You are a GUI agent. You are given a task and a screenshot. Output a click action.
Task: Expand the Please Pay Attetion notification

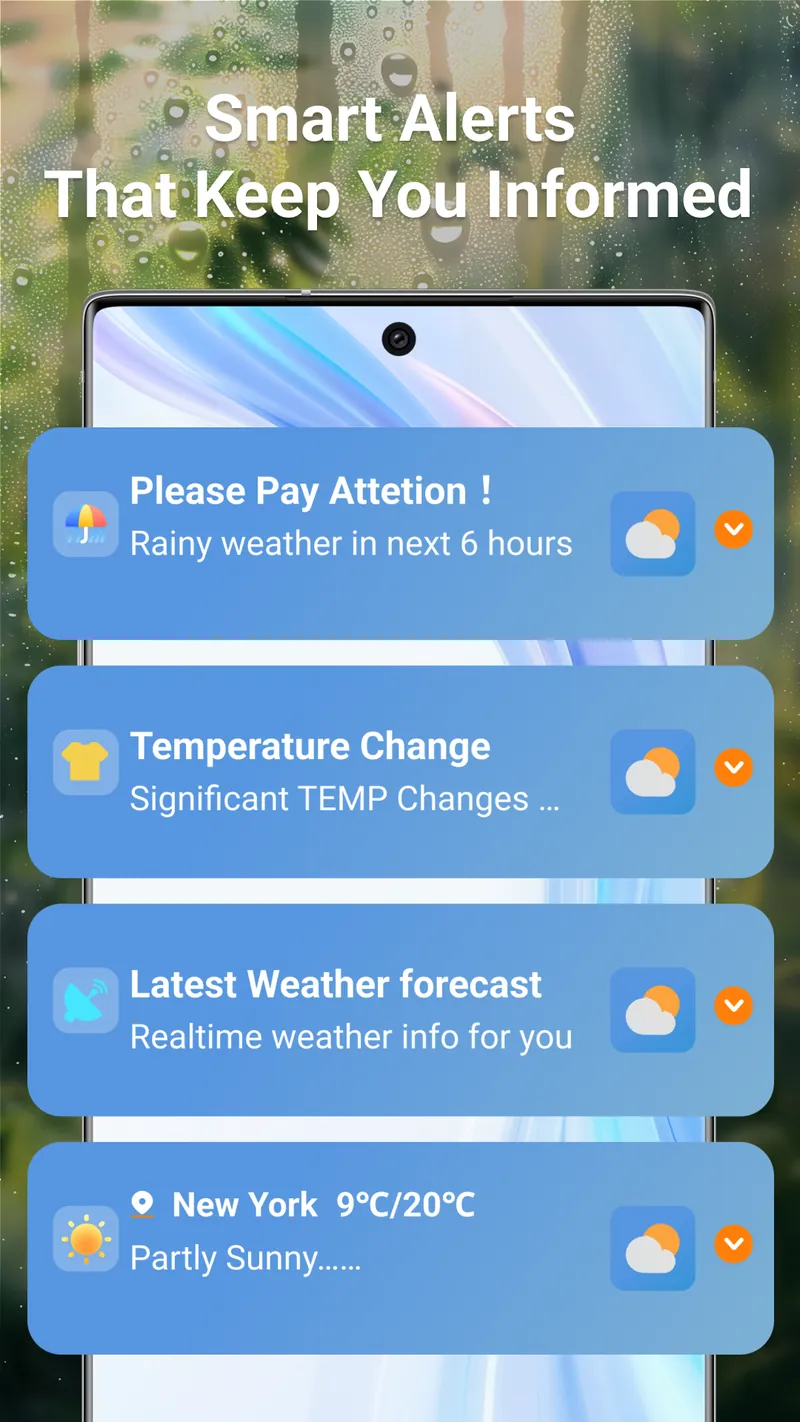733,530
